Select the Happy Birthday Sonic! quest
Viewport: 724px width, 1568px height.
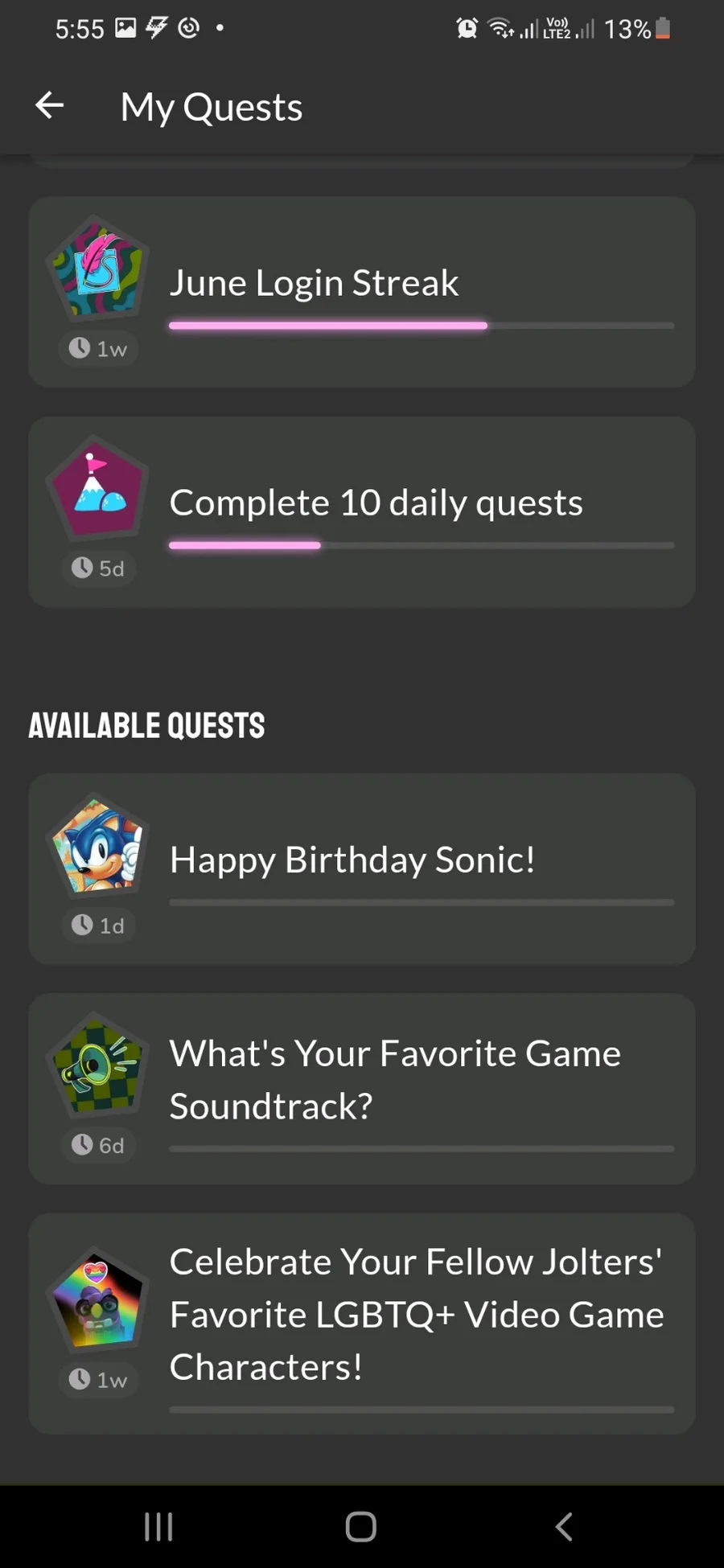tap(362, 868)
